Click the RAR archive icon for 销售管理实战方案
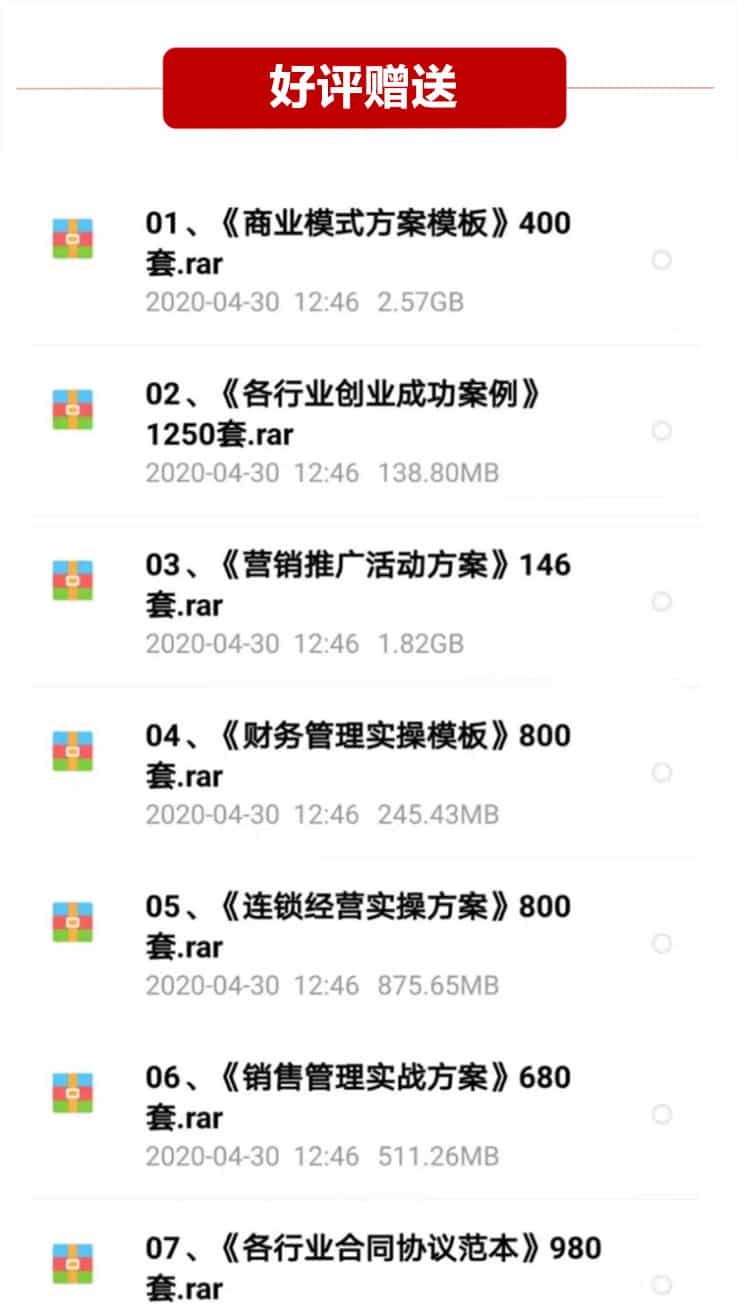 coord(72,1092)
